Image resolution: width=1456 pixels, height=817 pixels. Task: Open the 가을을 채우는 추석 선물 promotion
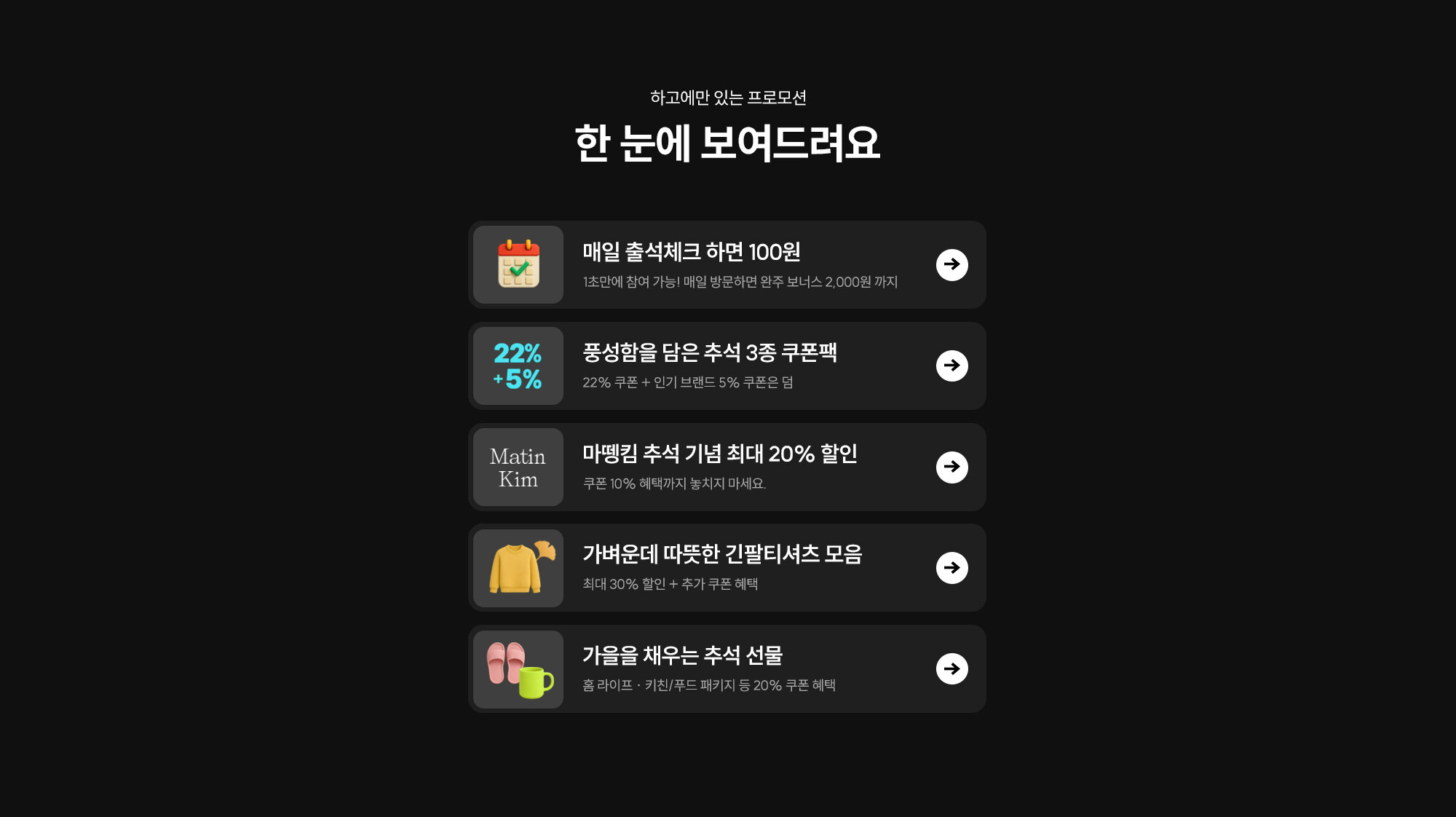951,669
